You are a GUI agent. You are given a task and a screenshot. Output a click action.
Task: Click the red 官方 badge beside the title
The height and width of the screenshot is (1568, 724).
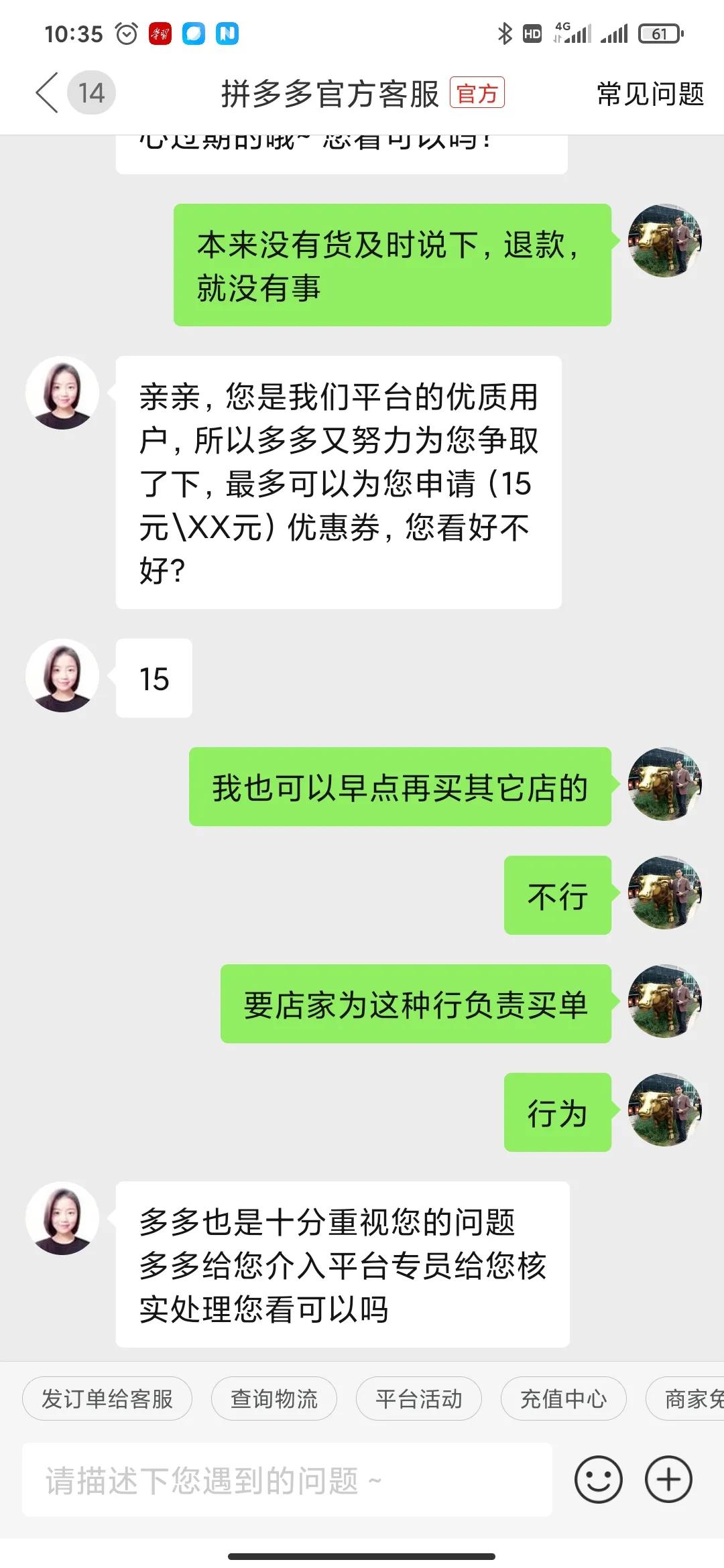point(479,94)
